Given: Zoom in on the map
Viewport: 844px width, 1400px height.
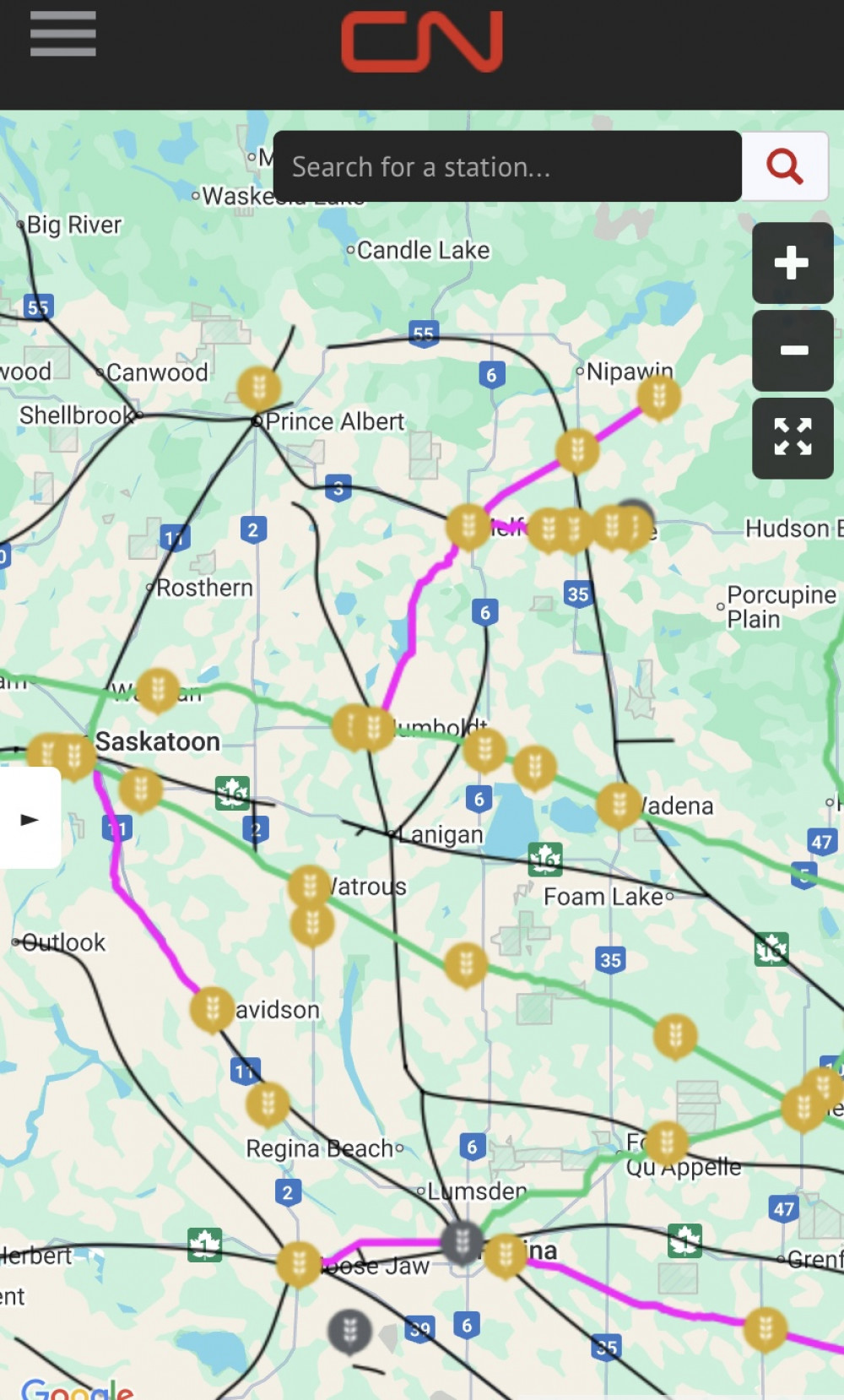Looking at the screenshot, I should click(x=792, y=263).
